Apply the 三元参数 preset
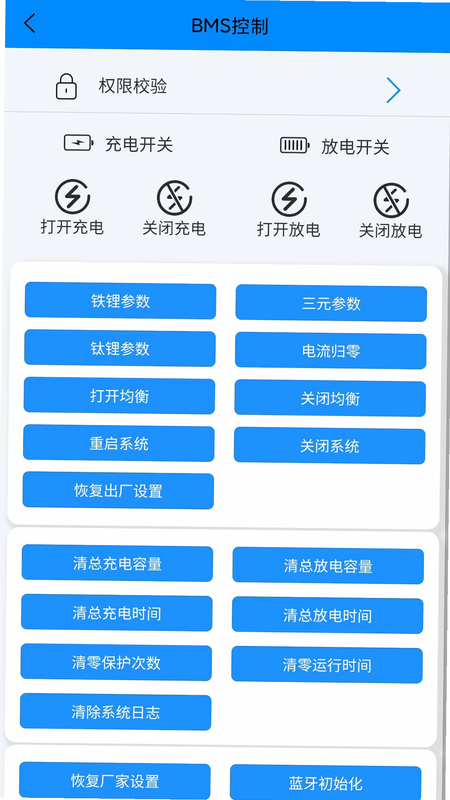This screenshot has height=800, width=450. pos(331,304)
